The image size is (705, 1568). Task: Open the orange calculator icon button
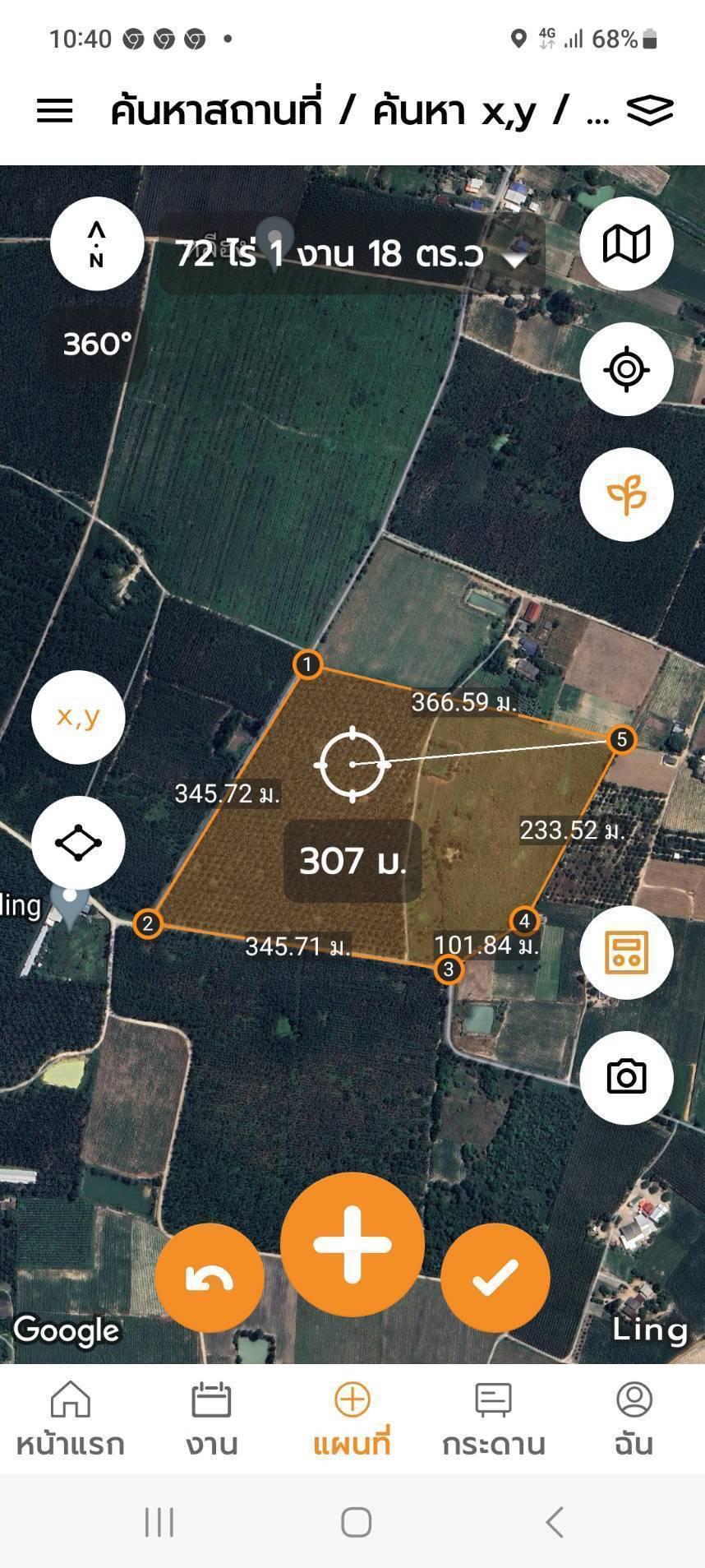tap(627, 952)
